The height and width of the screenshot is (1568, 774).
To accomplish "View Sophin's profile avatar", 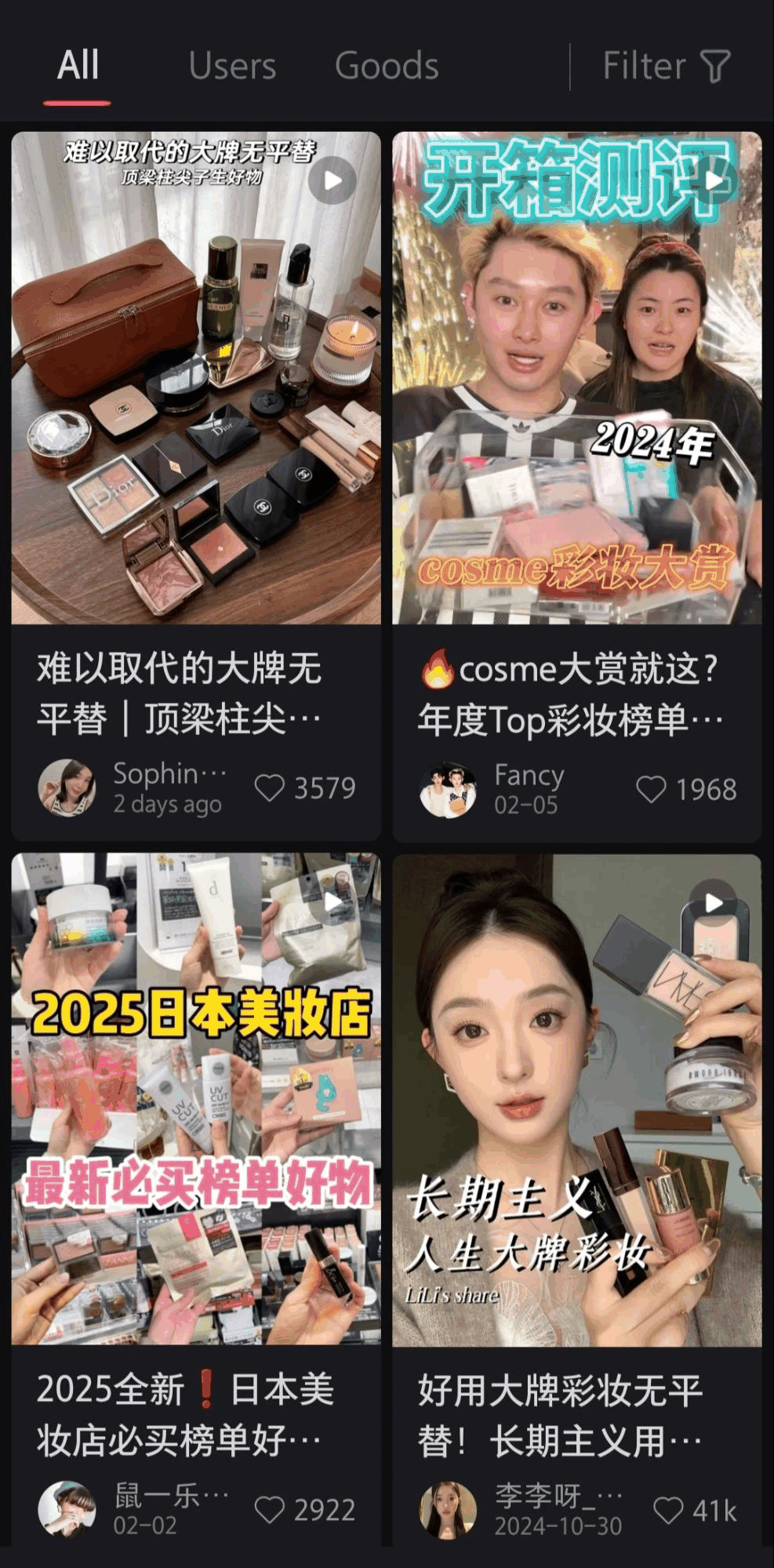I will coord(67,788).
